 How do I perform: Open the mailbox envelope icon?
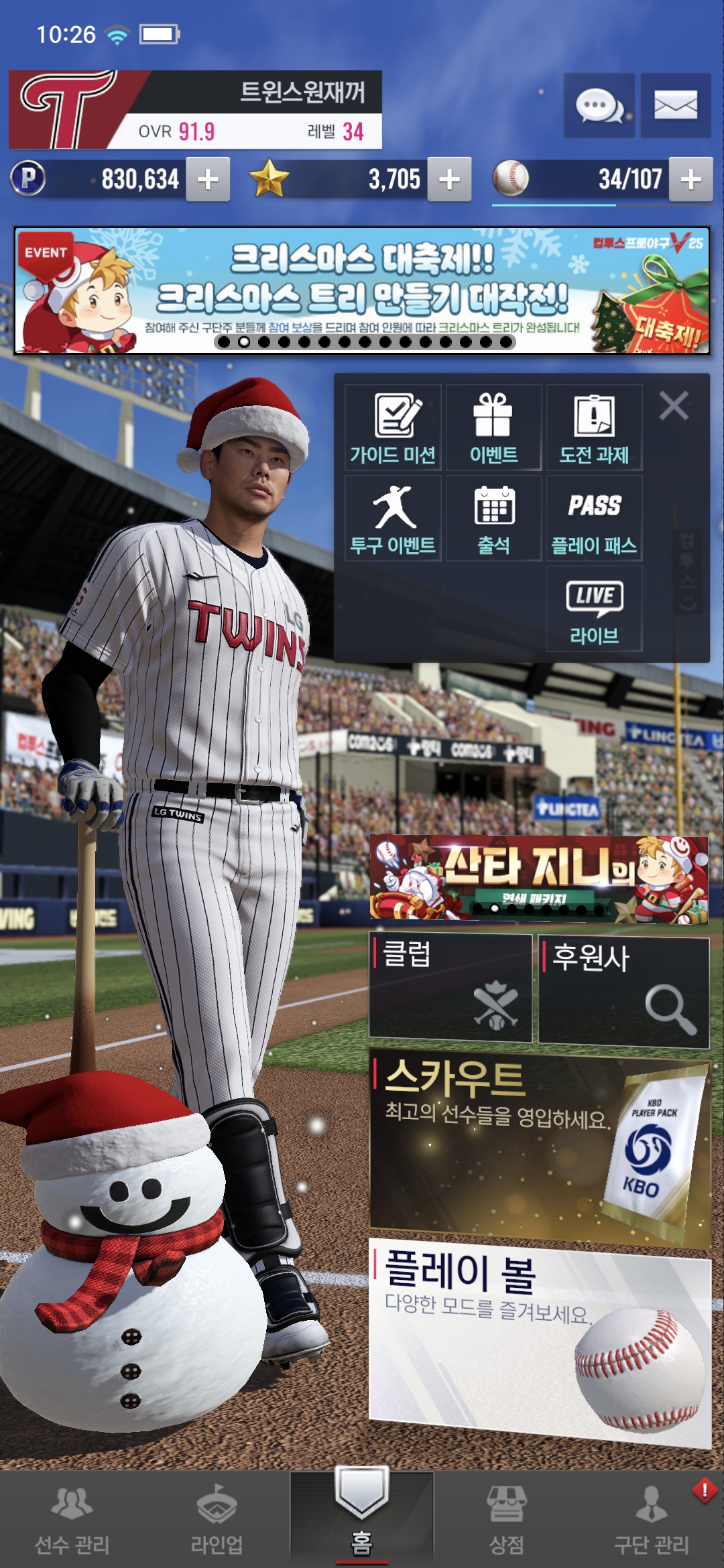pos(675,106)
